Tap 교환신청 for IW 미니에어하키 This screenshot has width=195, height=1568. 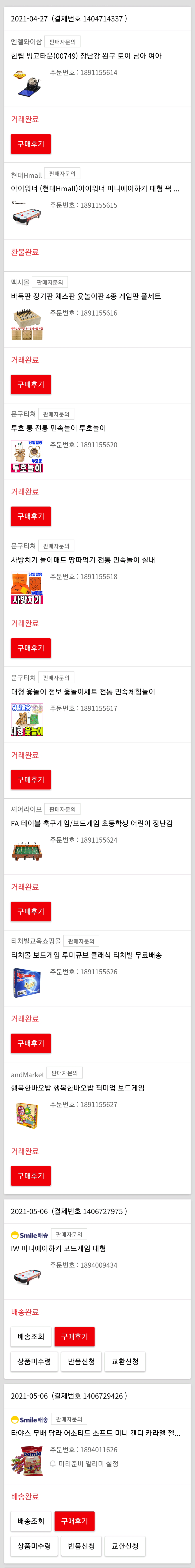(x=125, y=1362)
